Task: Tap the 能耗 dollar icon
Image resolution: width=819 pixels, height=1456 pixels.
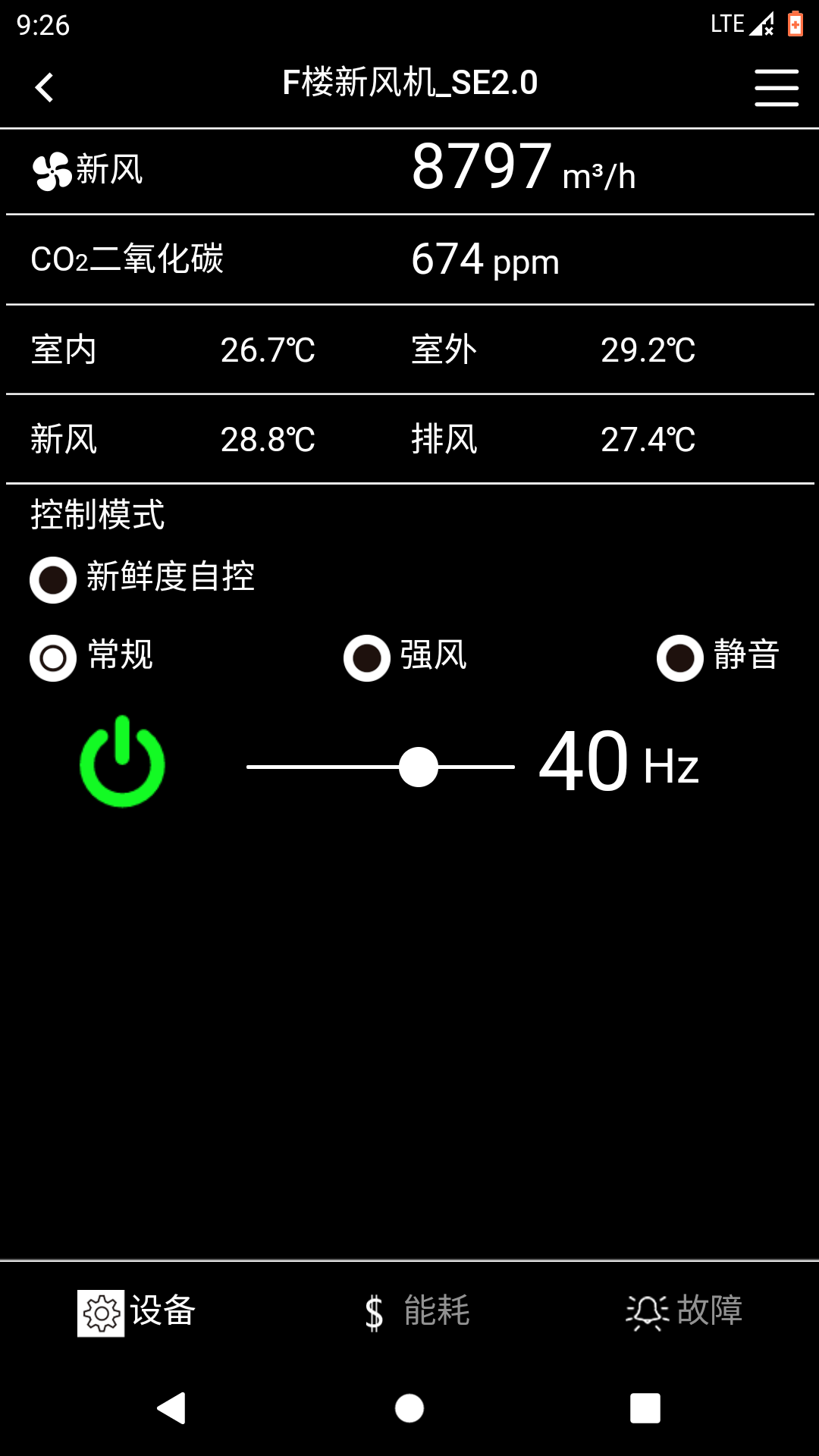Action: coord(373,1310)
